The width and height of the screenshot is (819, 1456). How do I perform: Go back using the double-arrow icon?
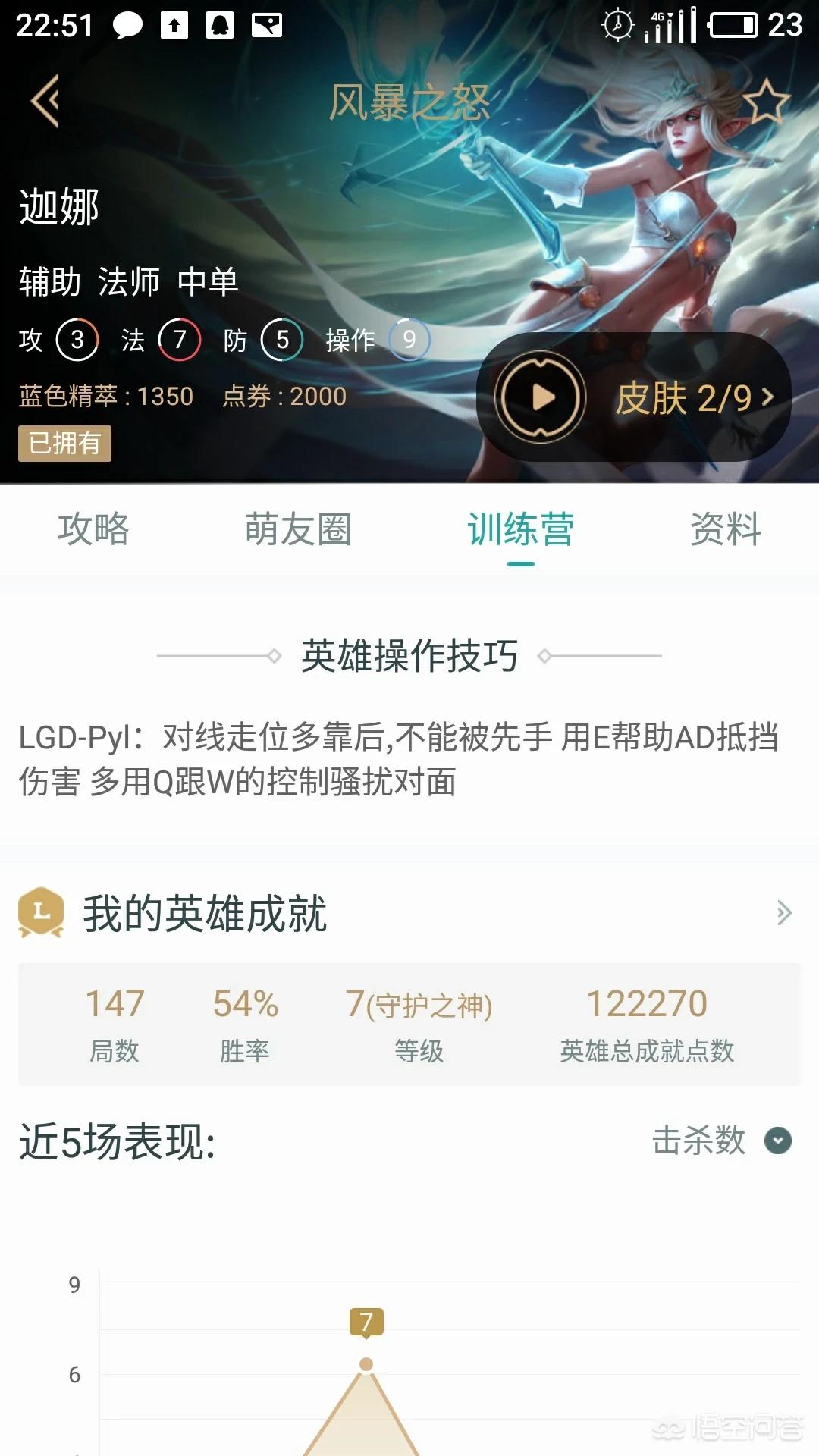point(45,101)
